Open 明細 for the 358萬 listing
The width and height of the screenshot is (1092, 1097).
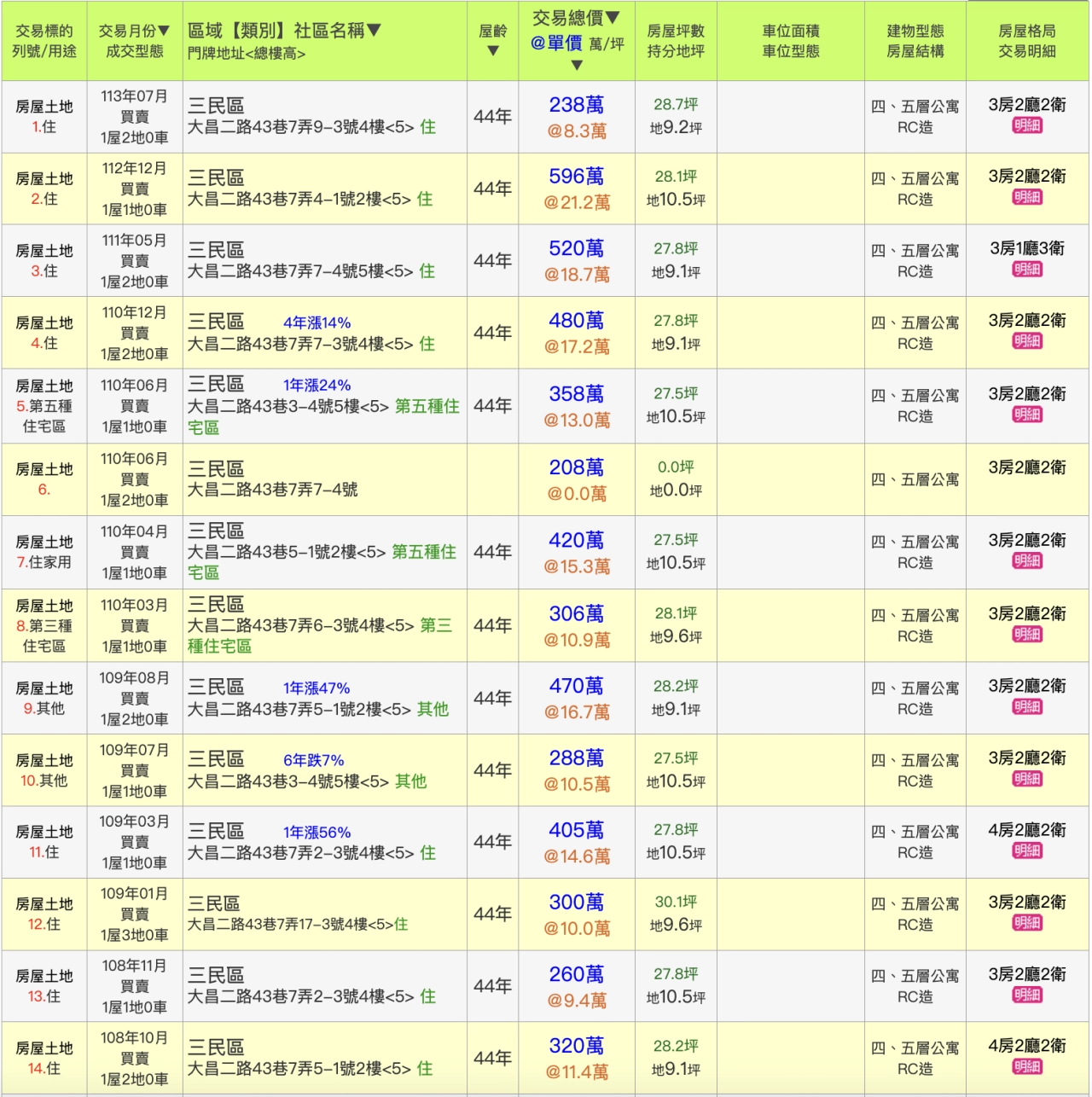tap(1027, 415)
